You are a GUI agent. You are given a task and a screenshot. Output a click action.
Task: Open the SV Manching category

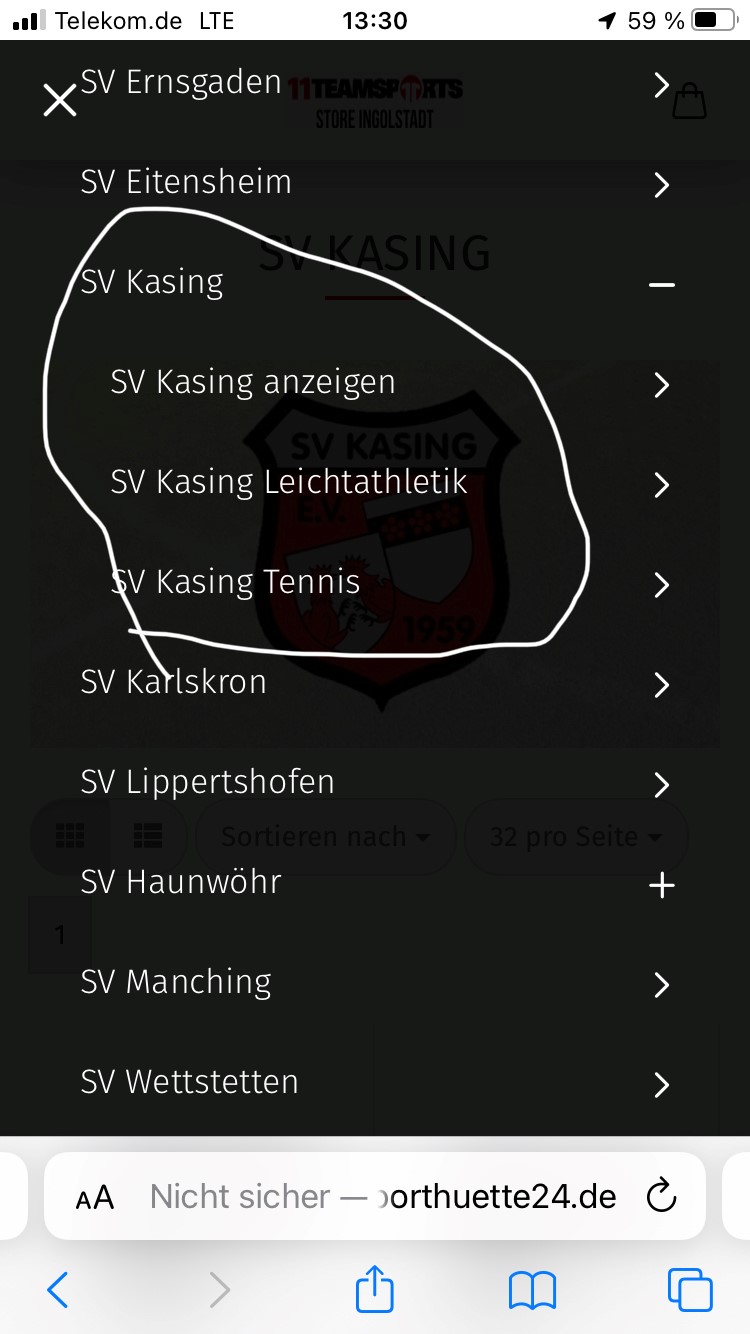(x=375, y=983)
